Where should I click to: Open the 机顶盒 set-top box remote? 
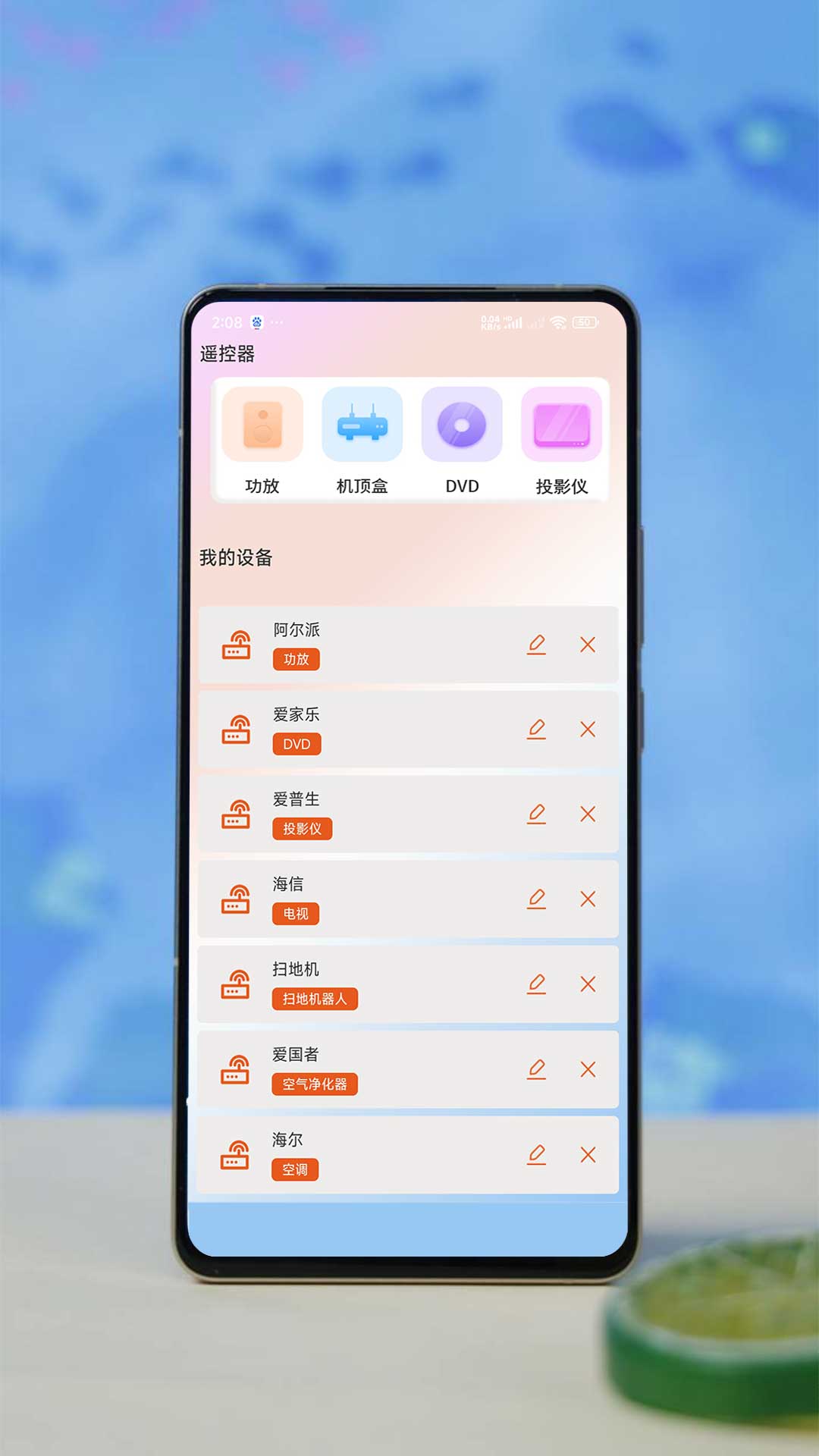(362, 425)
